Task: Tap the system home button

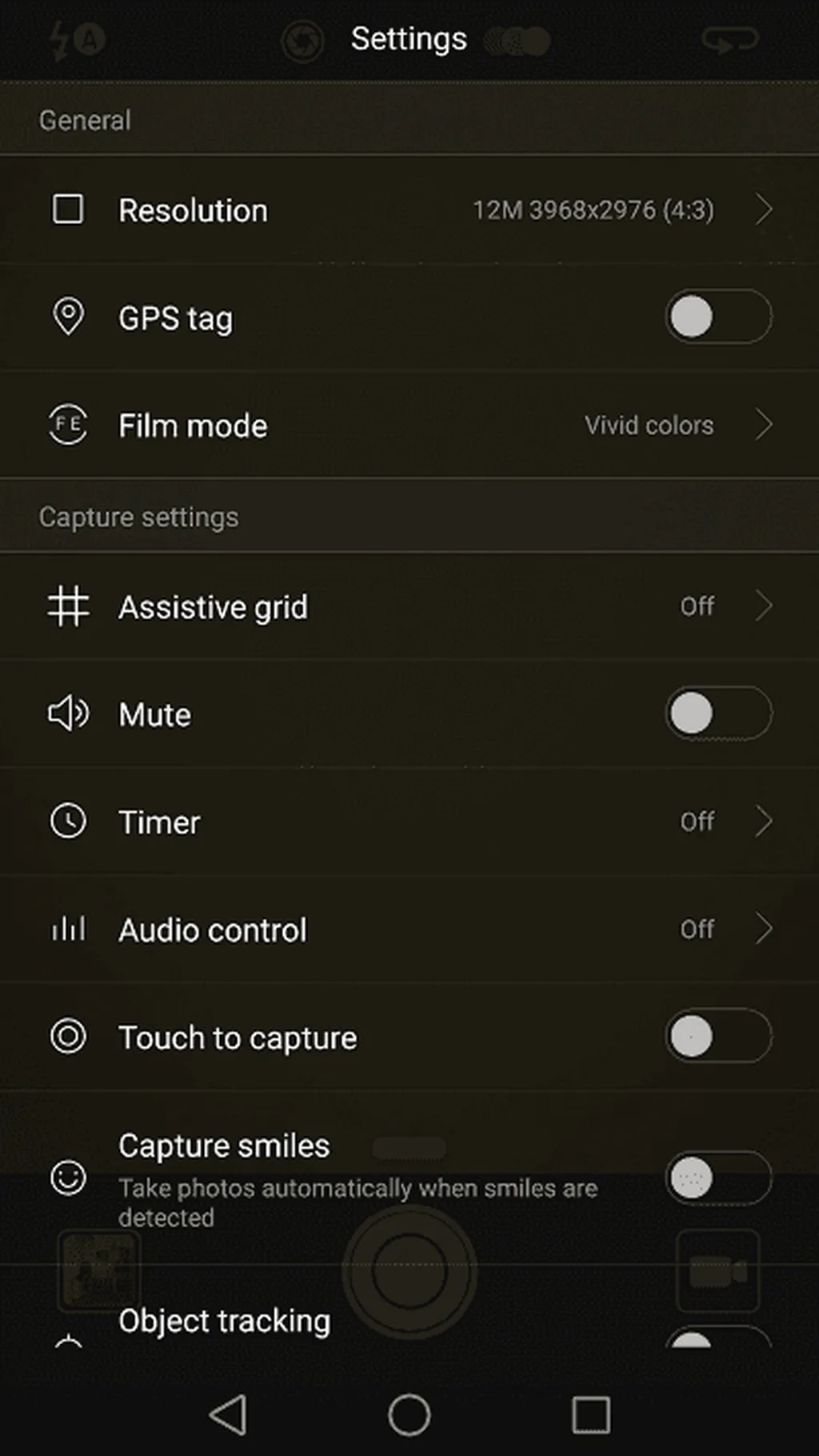Action: 409,1414
